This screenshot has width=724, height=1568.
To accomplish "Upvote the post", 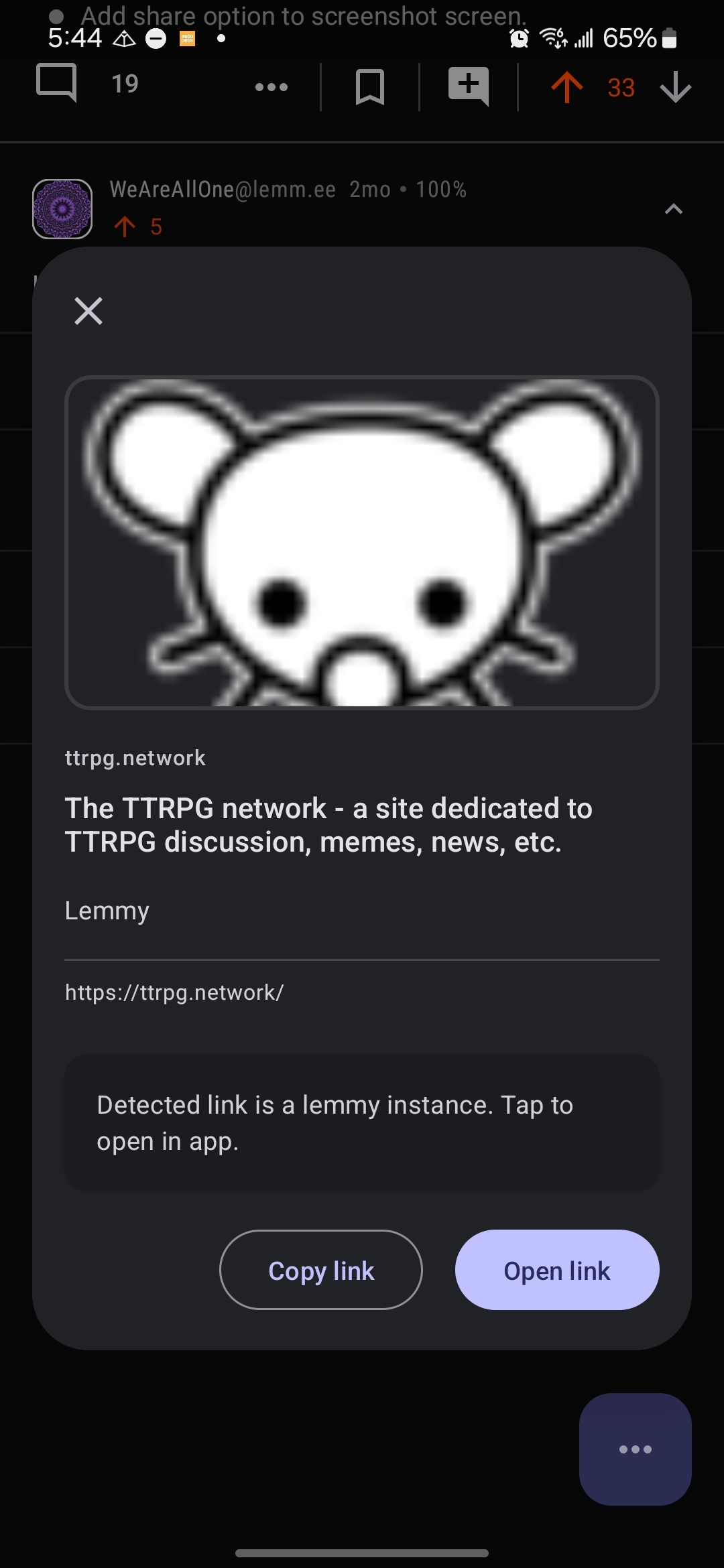I will coord(567,87).
